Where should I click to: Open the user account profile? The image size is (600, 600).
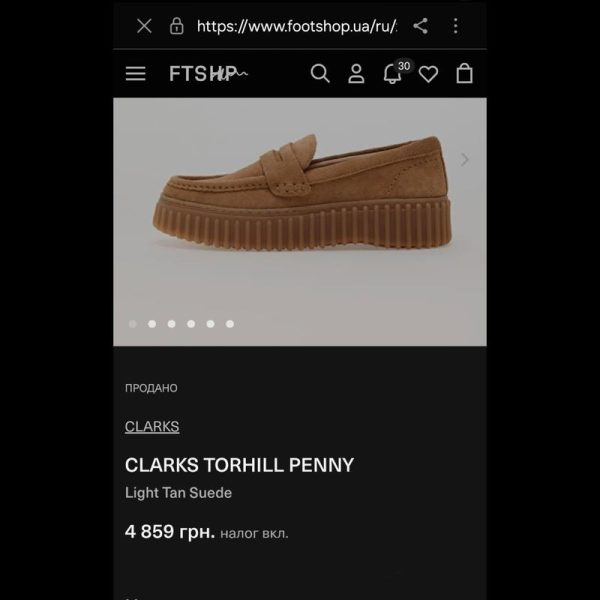pos(356,73)
